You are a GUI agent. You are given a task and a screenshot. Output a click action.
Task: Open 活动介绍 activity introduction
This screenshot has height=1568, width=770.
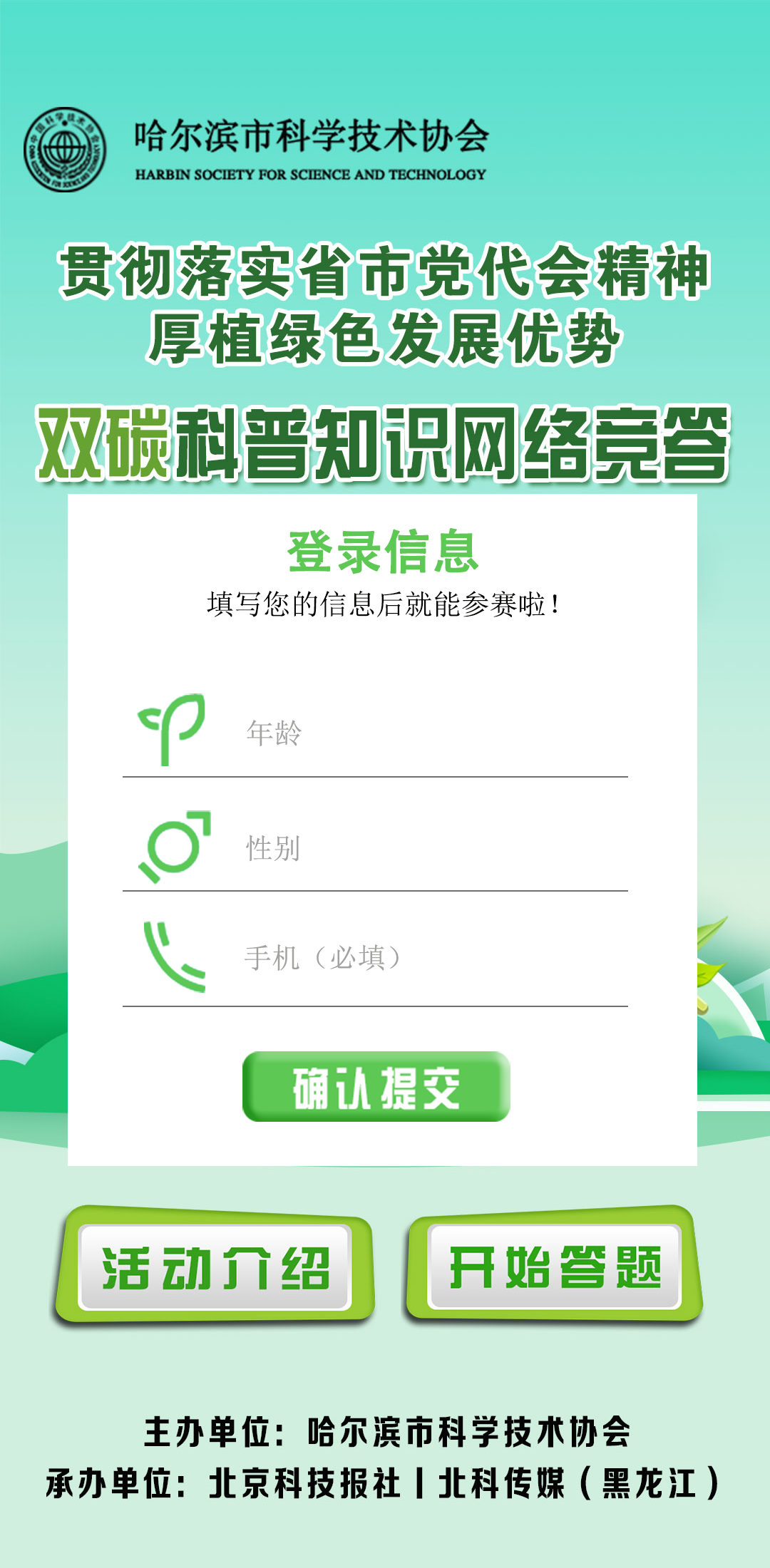point(215,1268)
